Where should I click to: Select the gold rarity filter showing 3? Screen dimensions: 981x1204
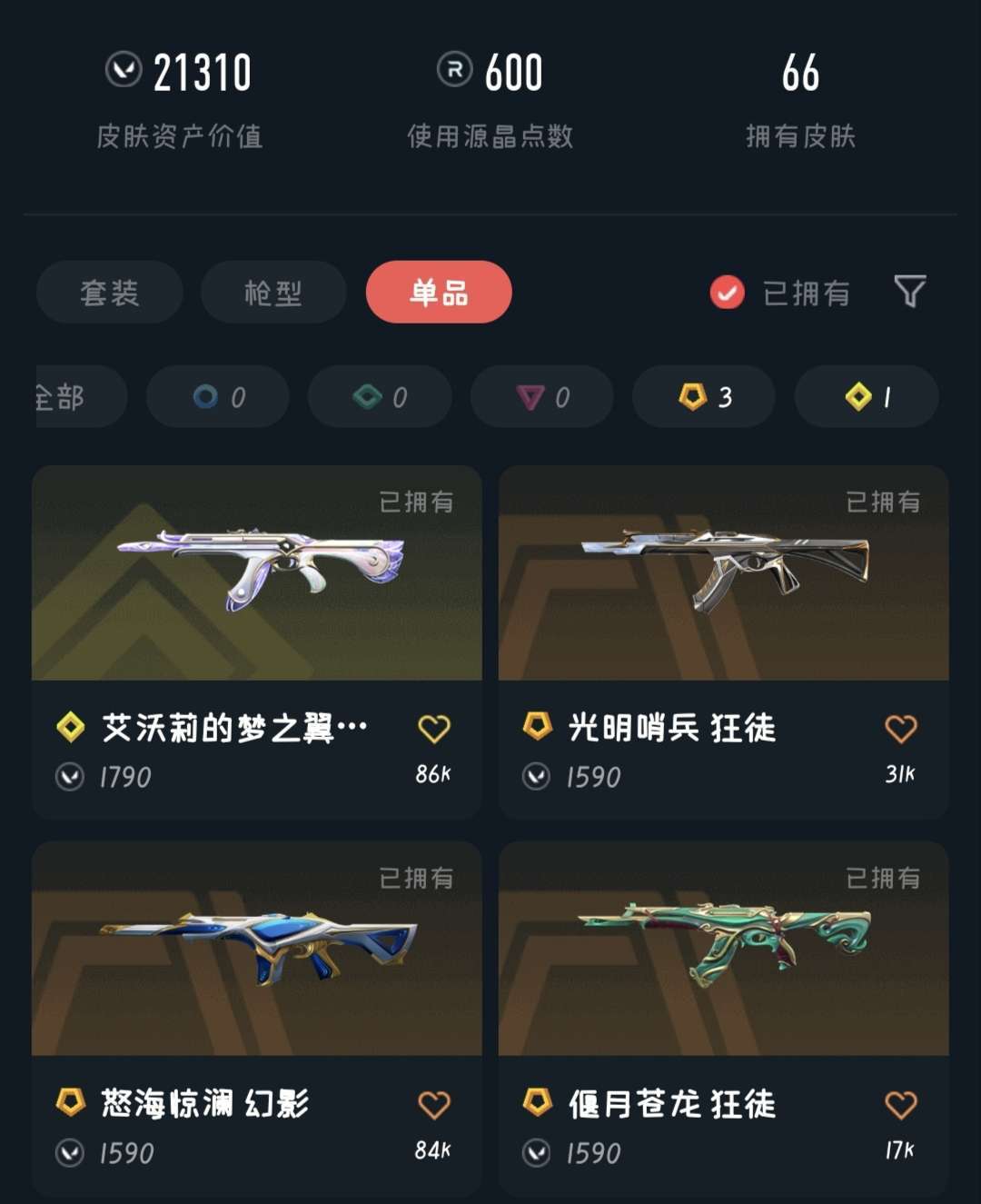(703, 396)
